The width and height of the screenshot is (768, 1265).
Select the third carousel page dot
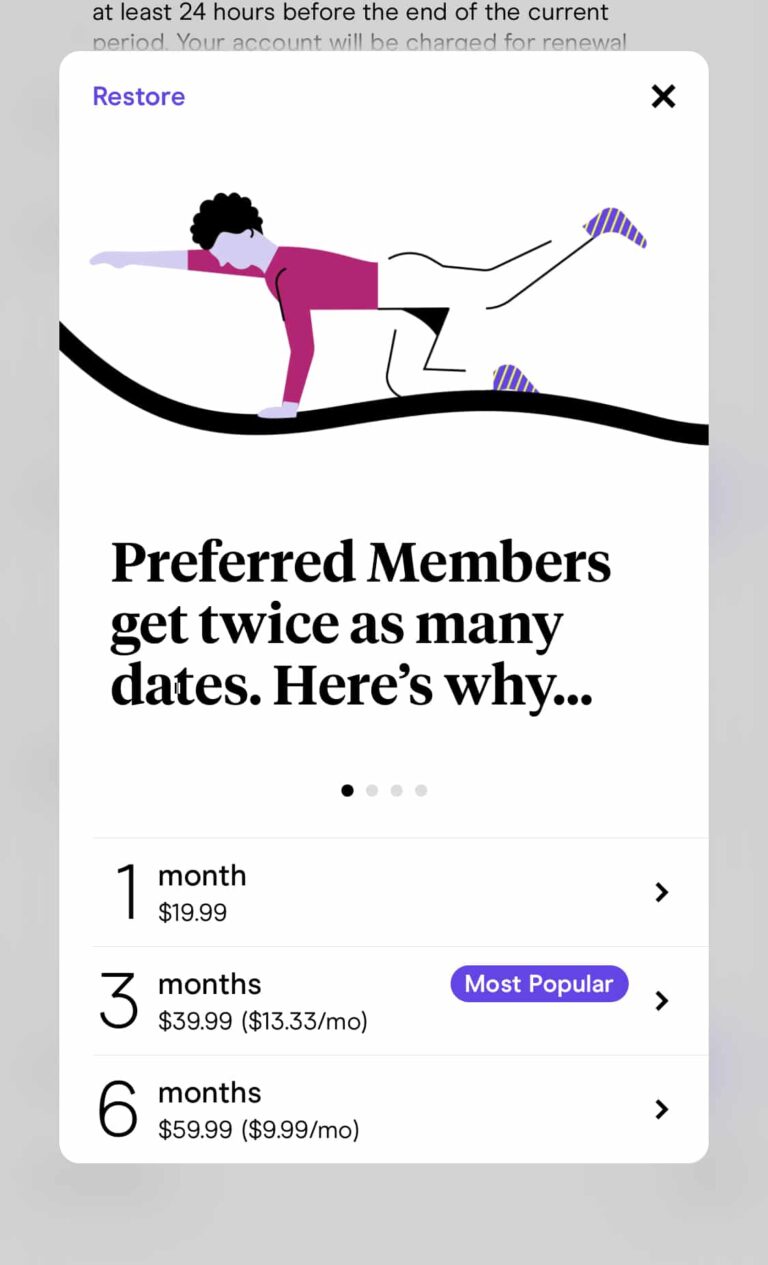point(396,790)
